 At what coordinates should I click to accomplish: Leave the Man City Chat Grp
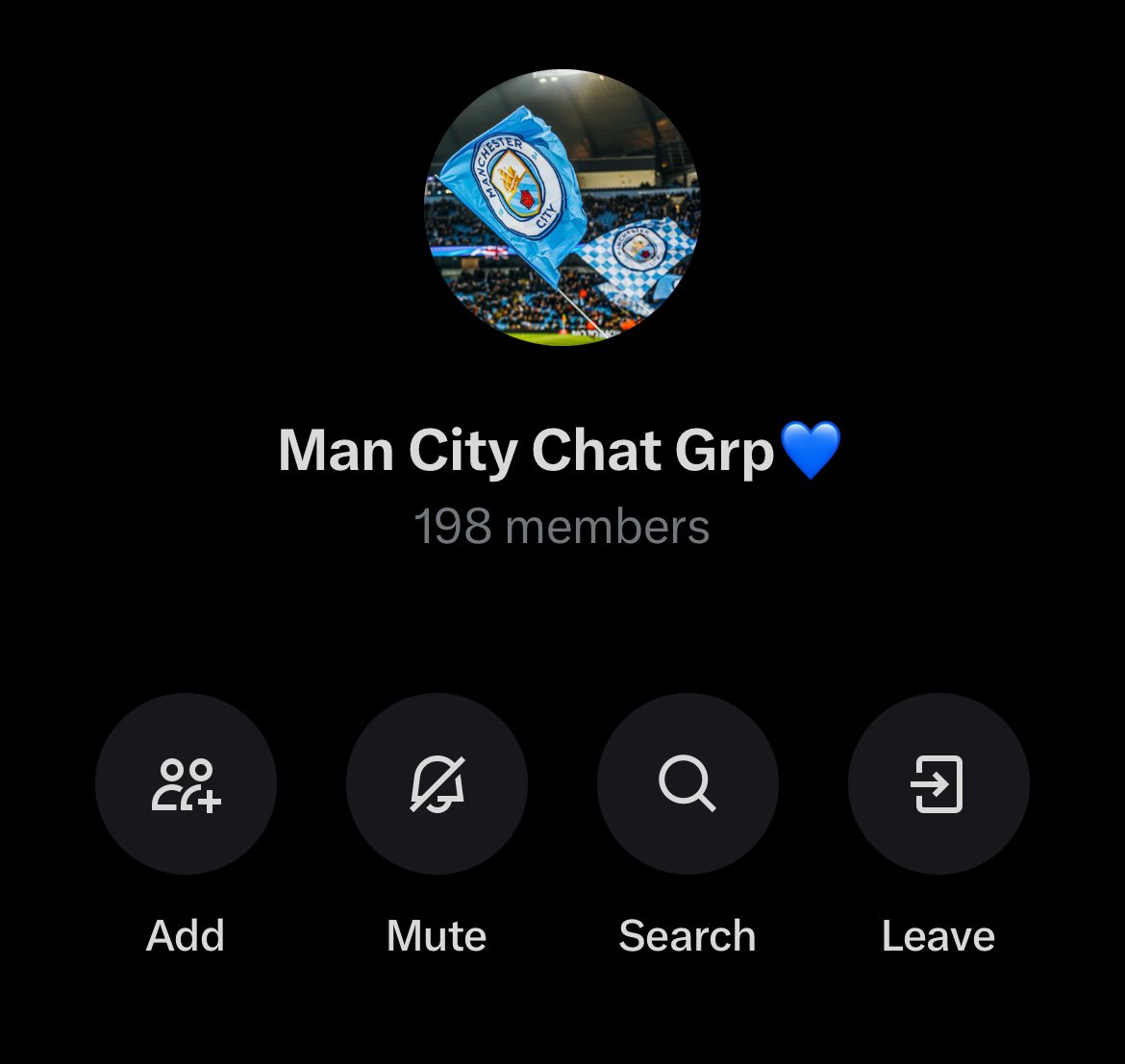click(938, 783)
